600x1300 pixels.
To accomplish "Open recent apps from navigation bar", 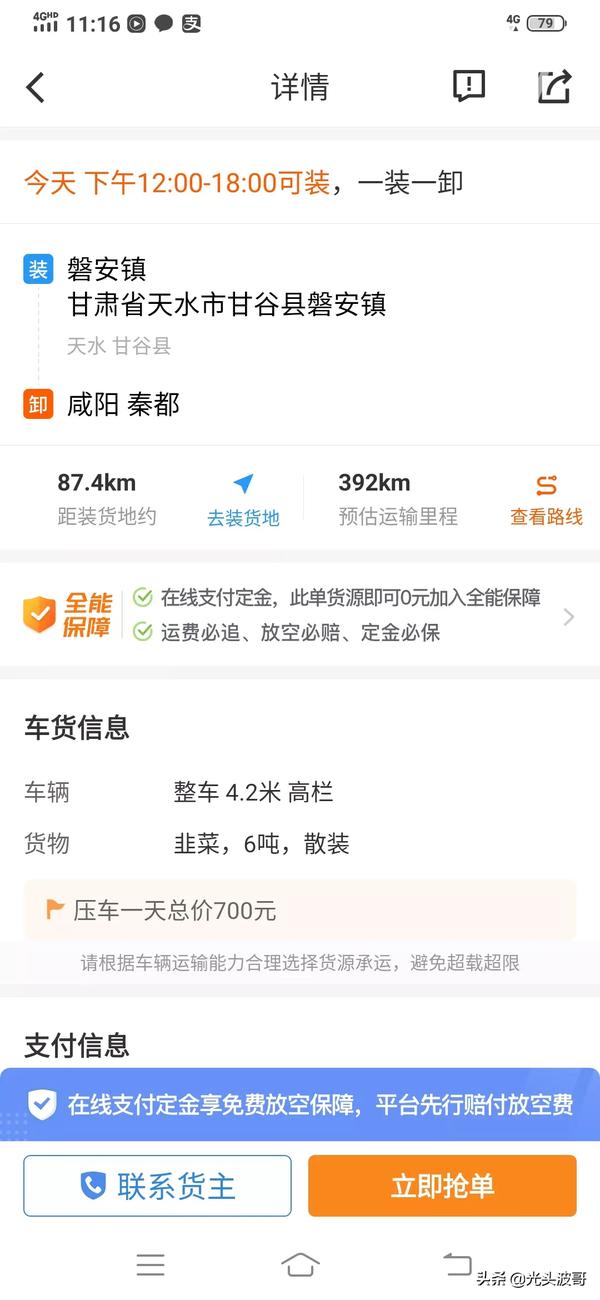I will (150, 1265).
